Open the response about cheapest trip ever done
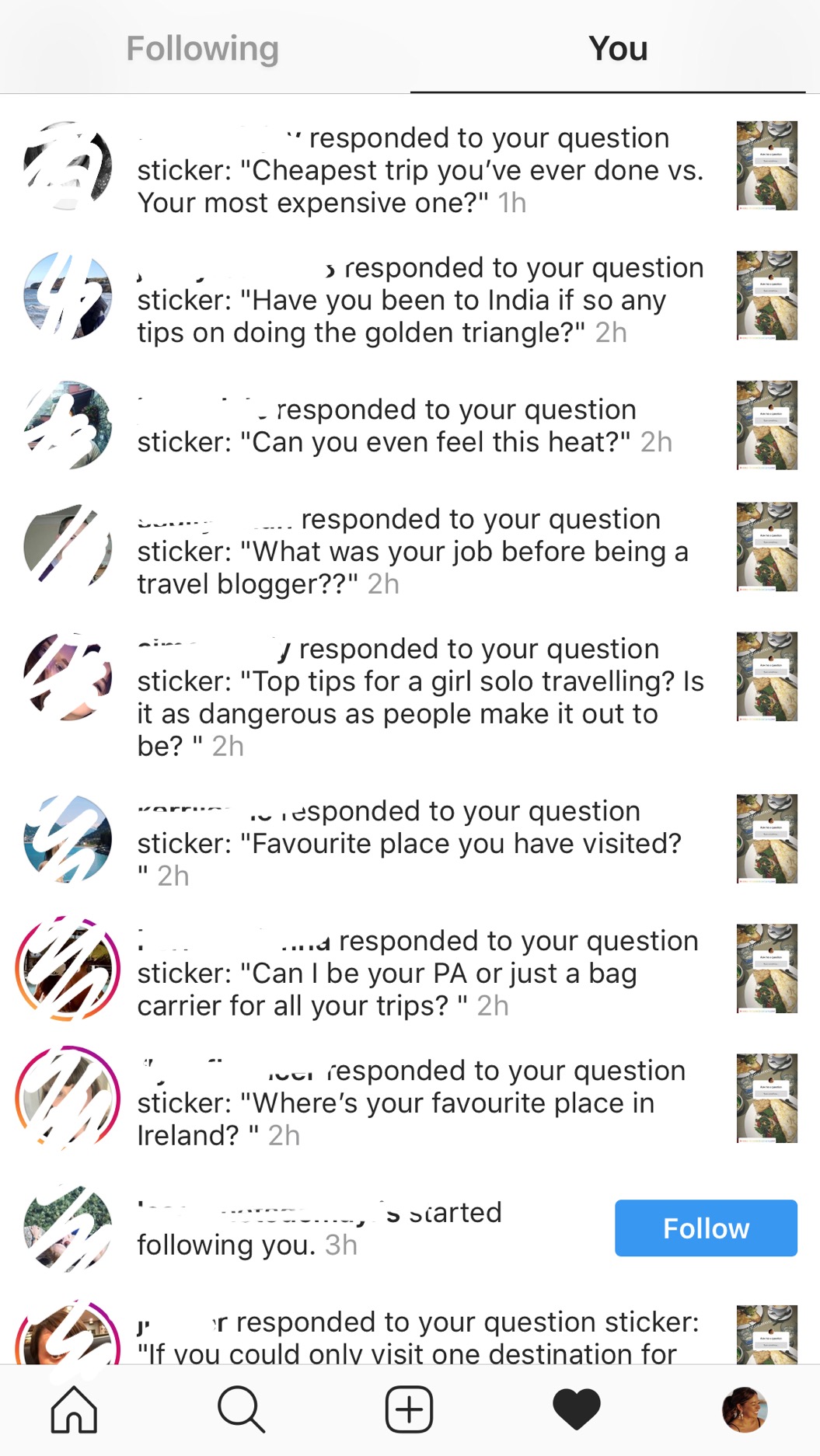Screen dimensions: 820x1456 point(420,170)
